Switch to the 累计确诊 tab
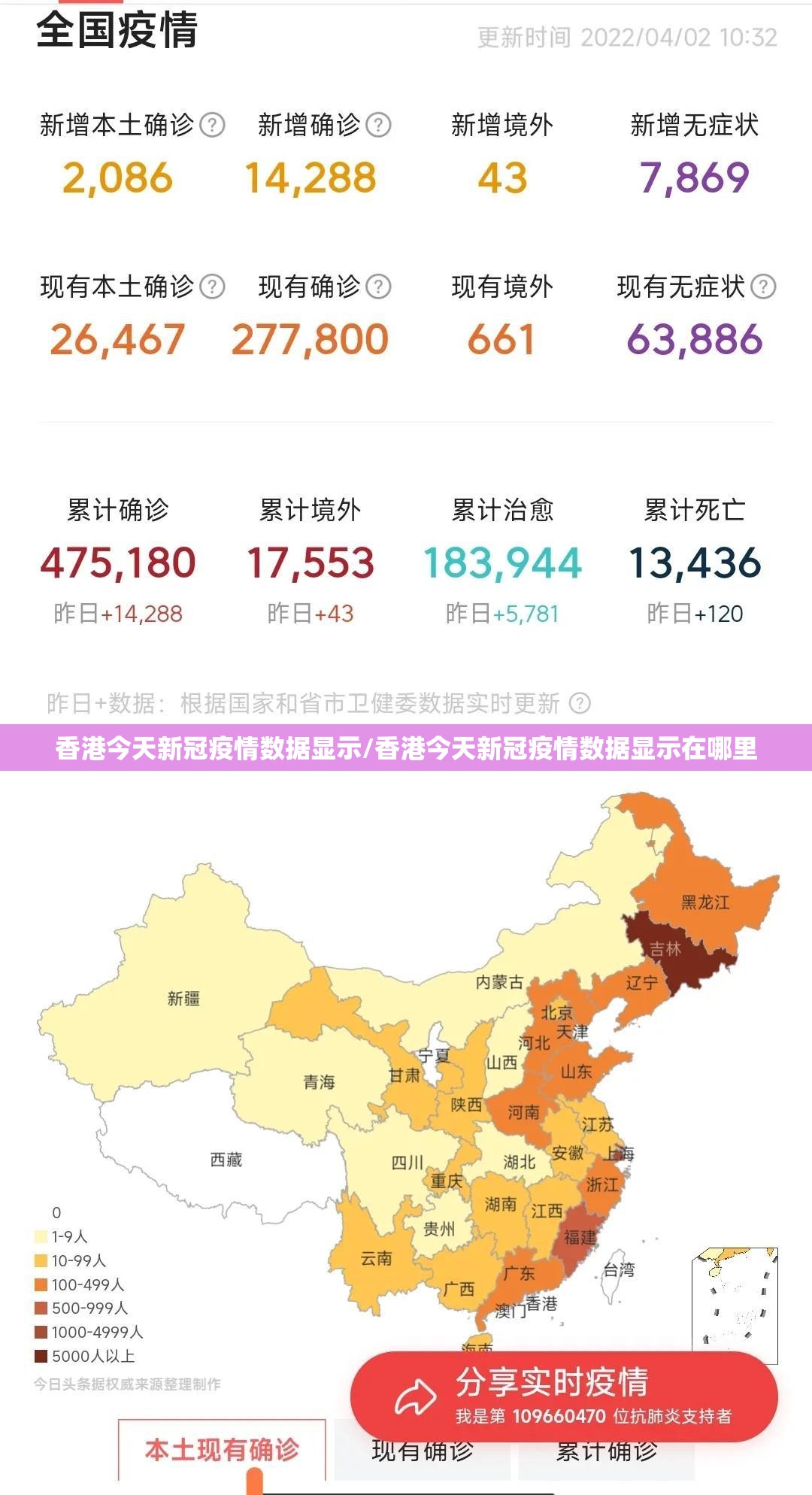 coord(606,1453)
